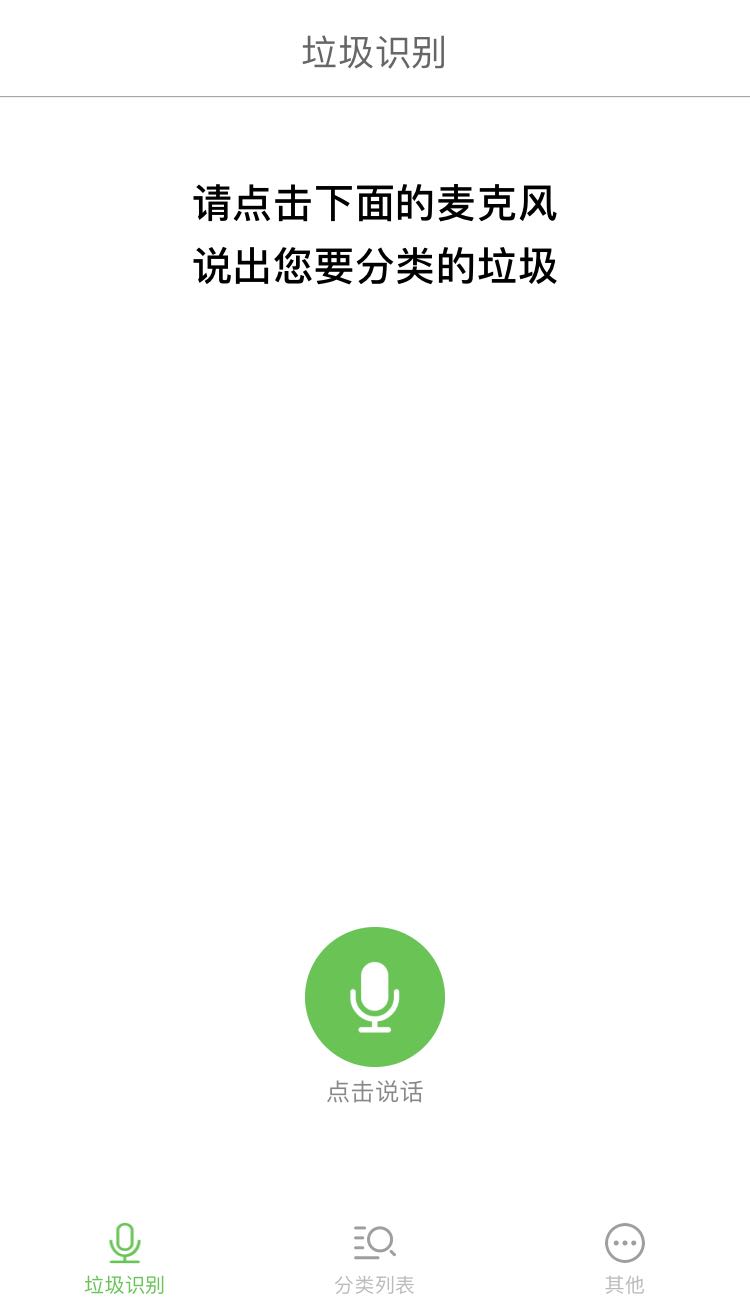The height and width of the screenshot is (1302, 750).
Task: Switch to the 分类列表 tab
Action: coord(375,1259)
